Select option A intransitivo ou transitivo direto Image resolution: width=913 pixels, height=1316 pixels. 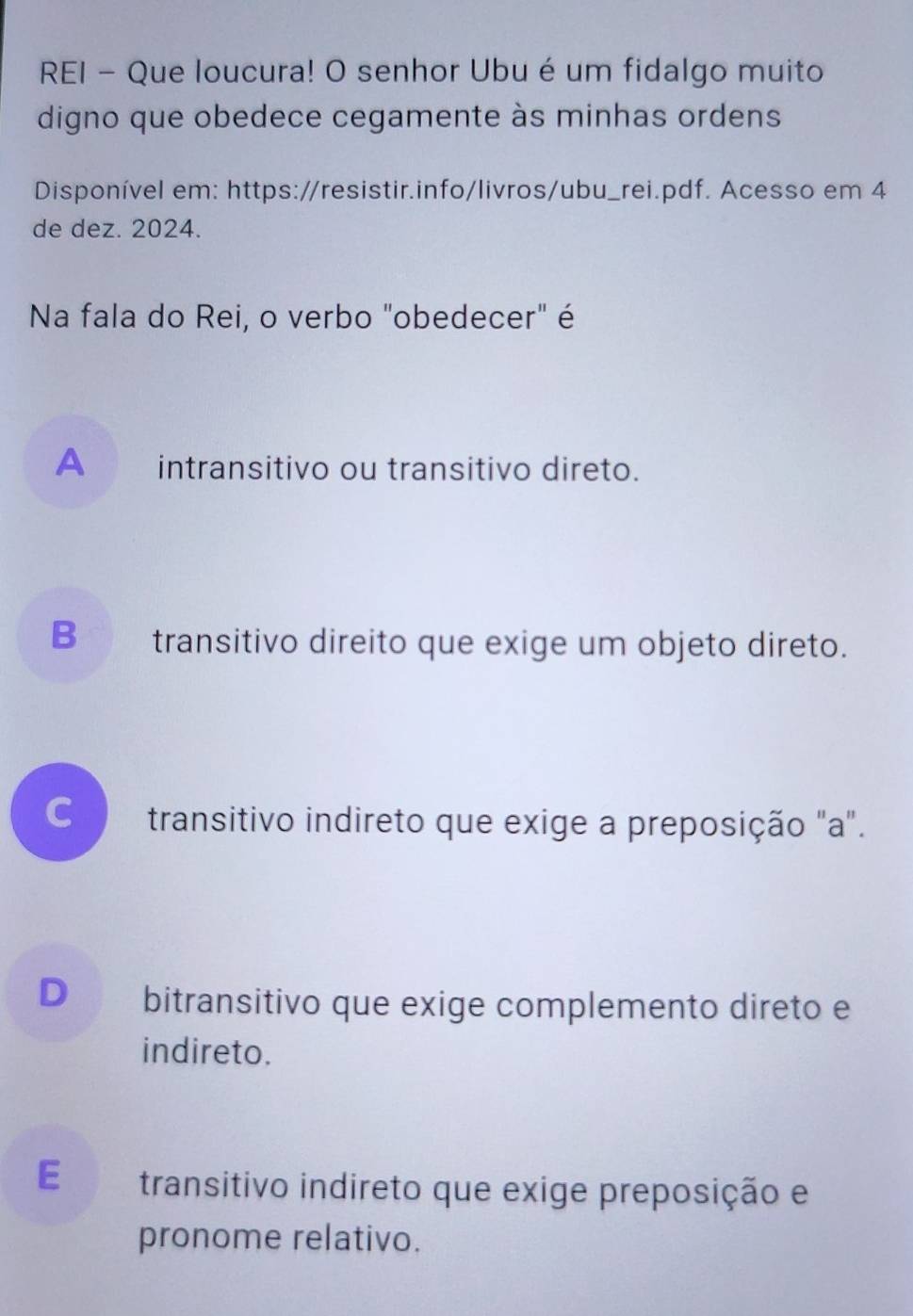pos(70,463)
